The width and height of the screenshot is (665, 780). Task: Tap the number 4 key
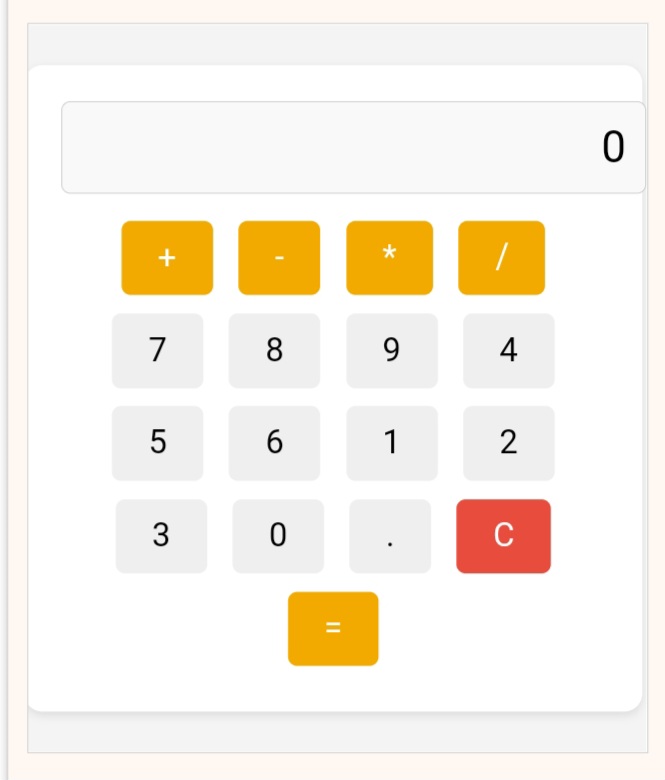pos(508,350)
